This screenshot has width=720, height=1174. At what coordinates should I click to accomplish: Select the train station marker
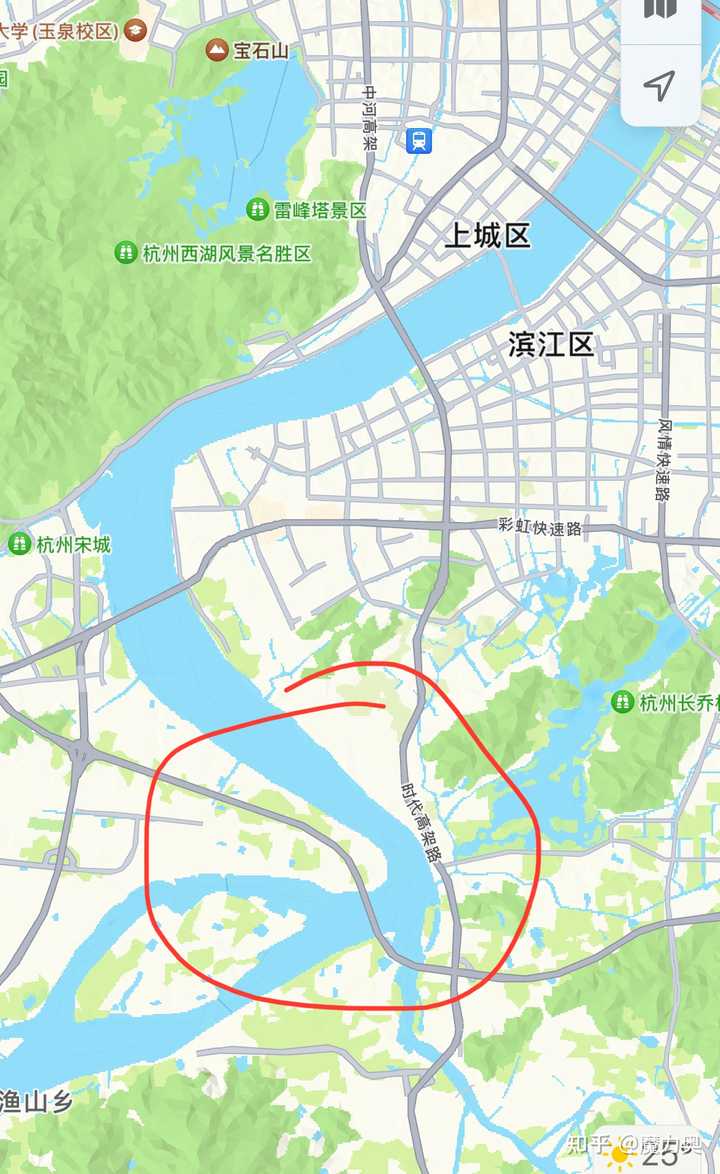coord(419,141)
